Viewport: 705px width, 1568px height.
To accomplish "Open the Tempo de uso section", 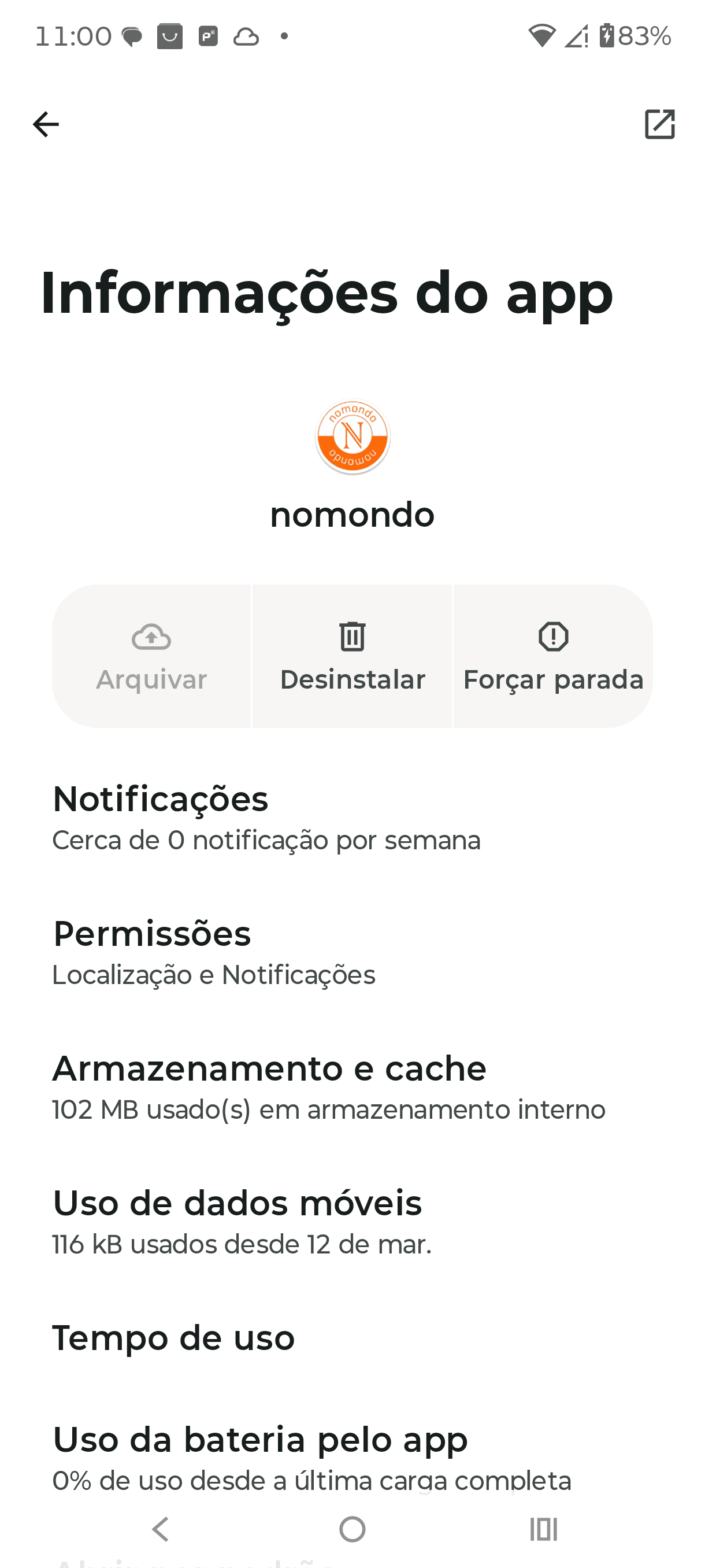I will (x=173, y=1338).
